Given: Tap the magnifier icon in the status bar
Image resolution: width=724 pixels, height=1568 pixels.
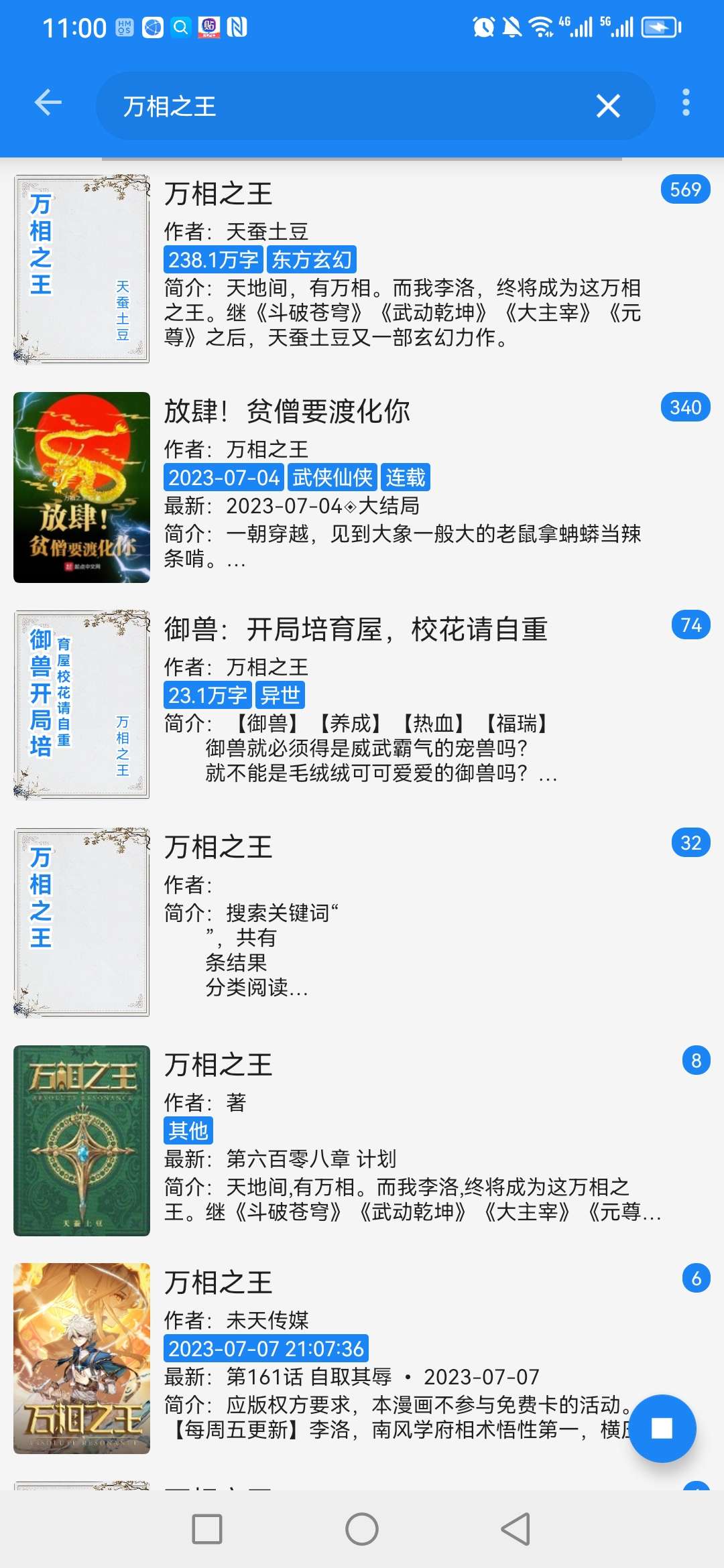Looking at the screenshot, I should point(181,28).
